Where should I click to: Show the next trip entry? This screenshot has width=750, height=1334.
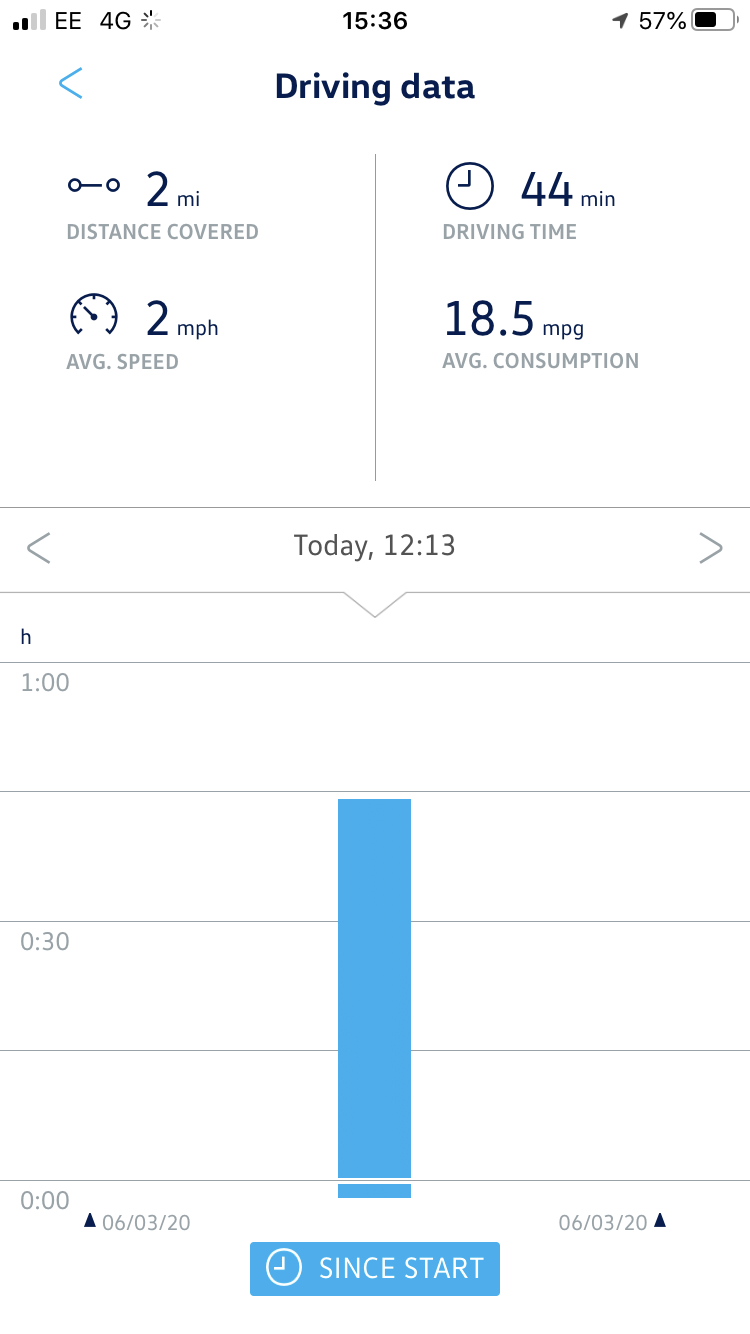710,547
